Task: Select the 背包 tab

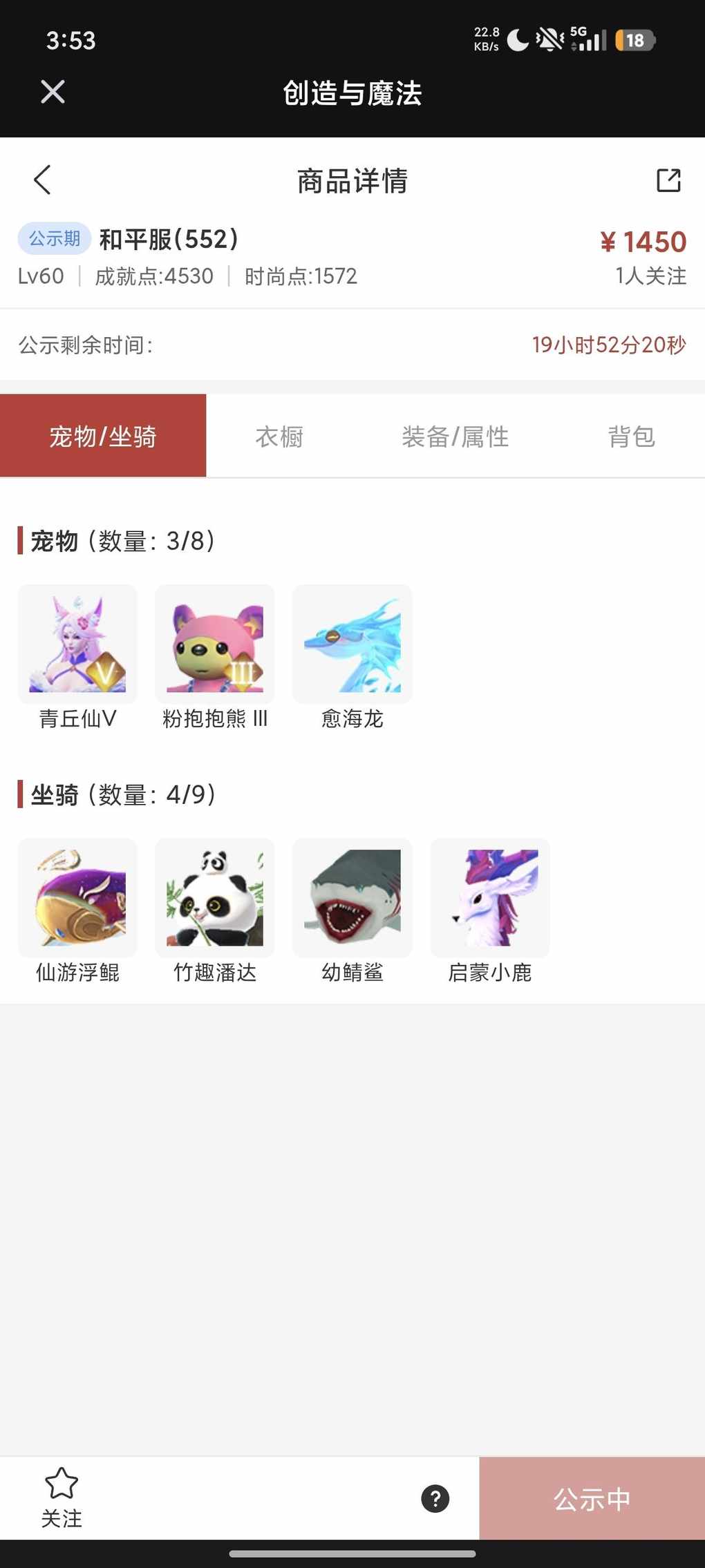Action: pyautogui.click(x=630, y=437)
